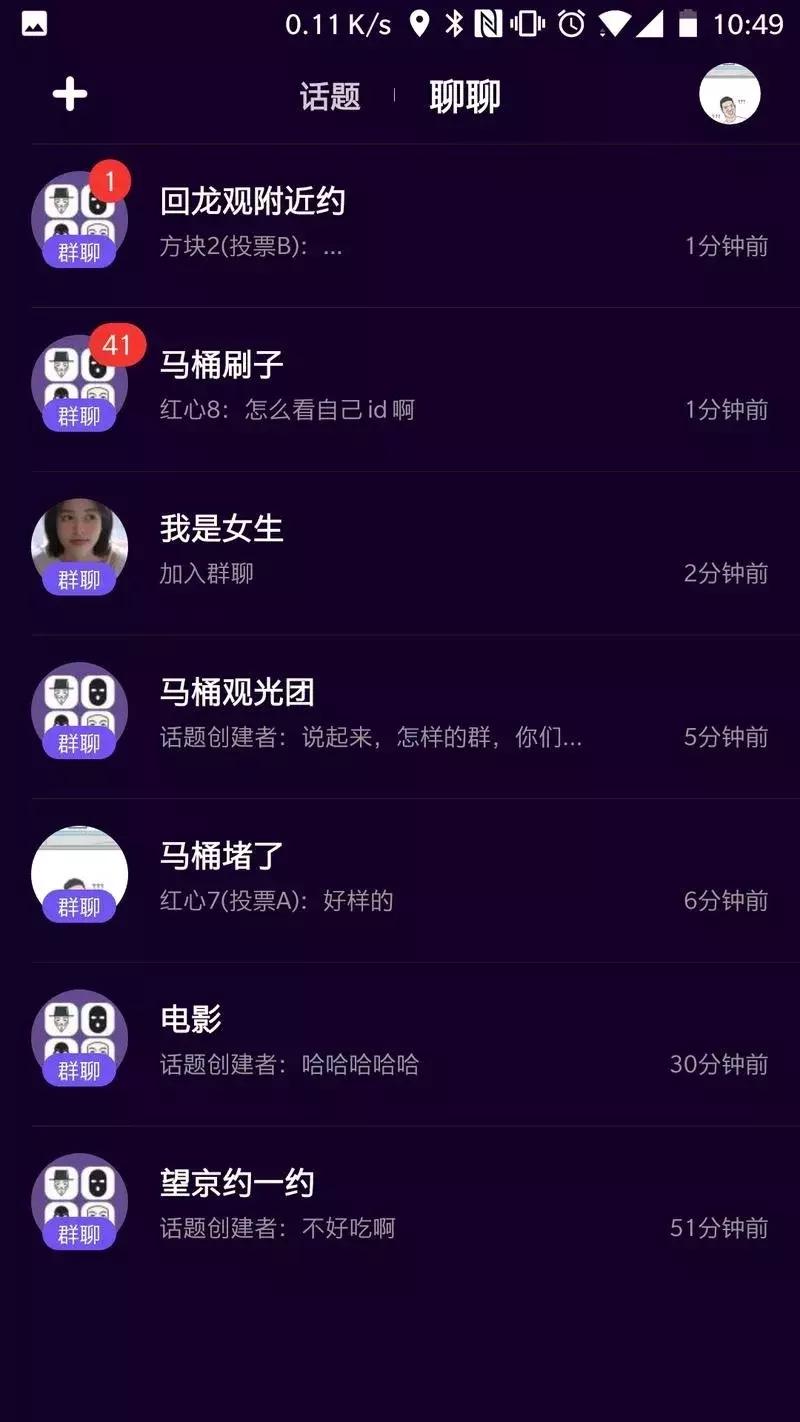The width and height of the screenshot is (800, 1422).
Task: Tap the 群聊 avatar for 马桶刷子
Action: pyautogui.click(x=79, y=382)
